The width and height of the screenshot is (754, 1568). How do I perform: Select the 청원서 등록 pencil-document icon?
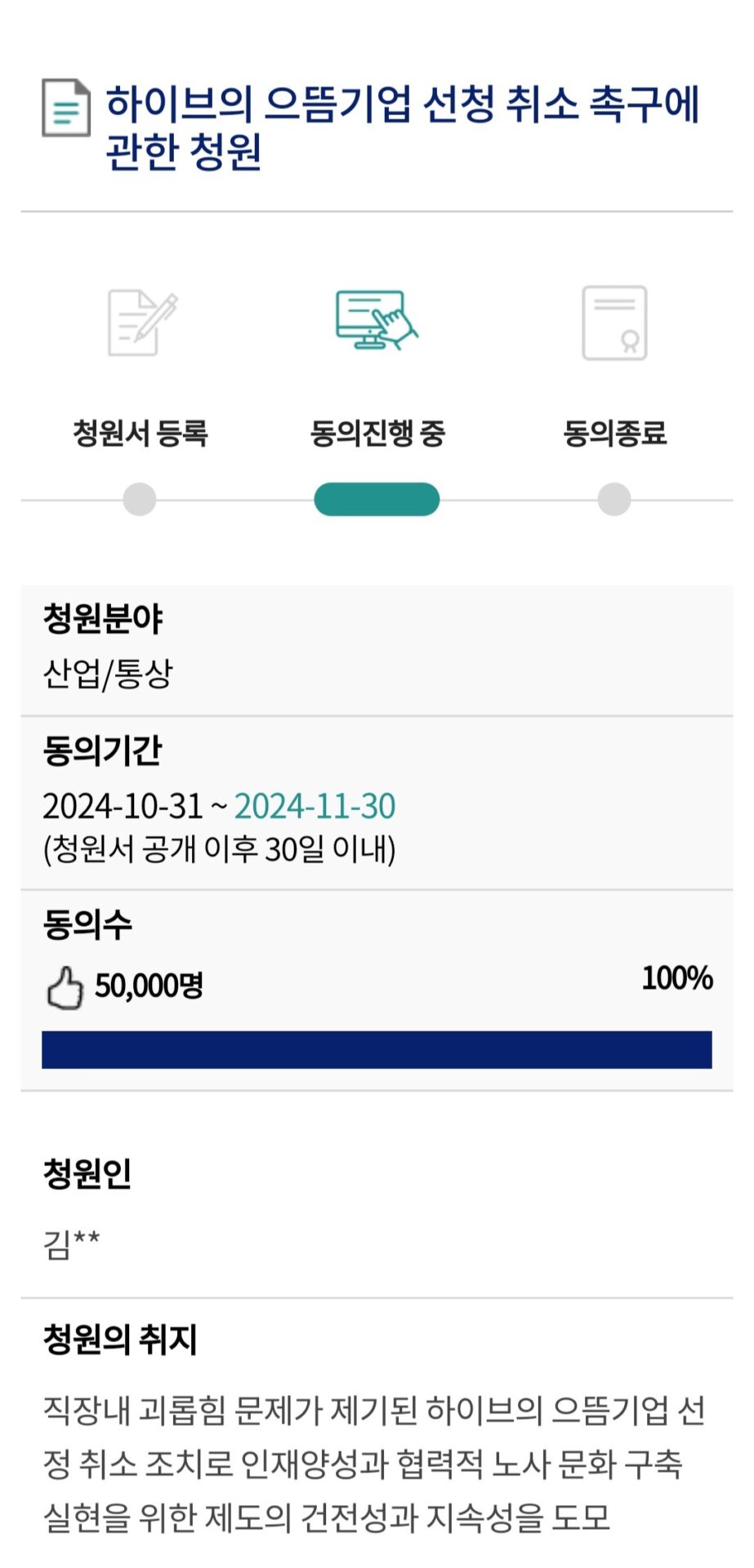click(x=141, y=322)
